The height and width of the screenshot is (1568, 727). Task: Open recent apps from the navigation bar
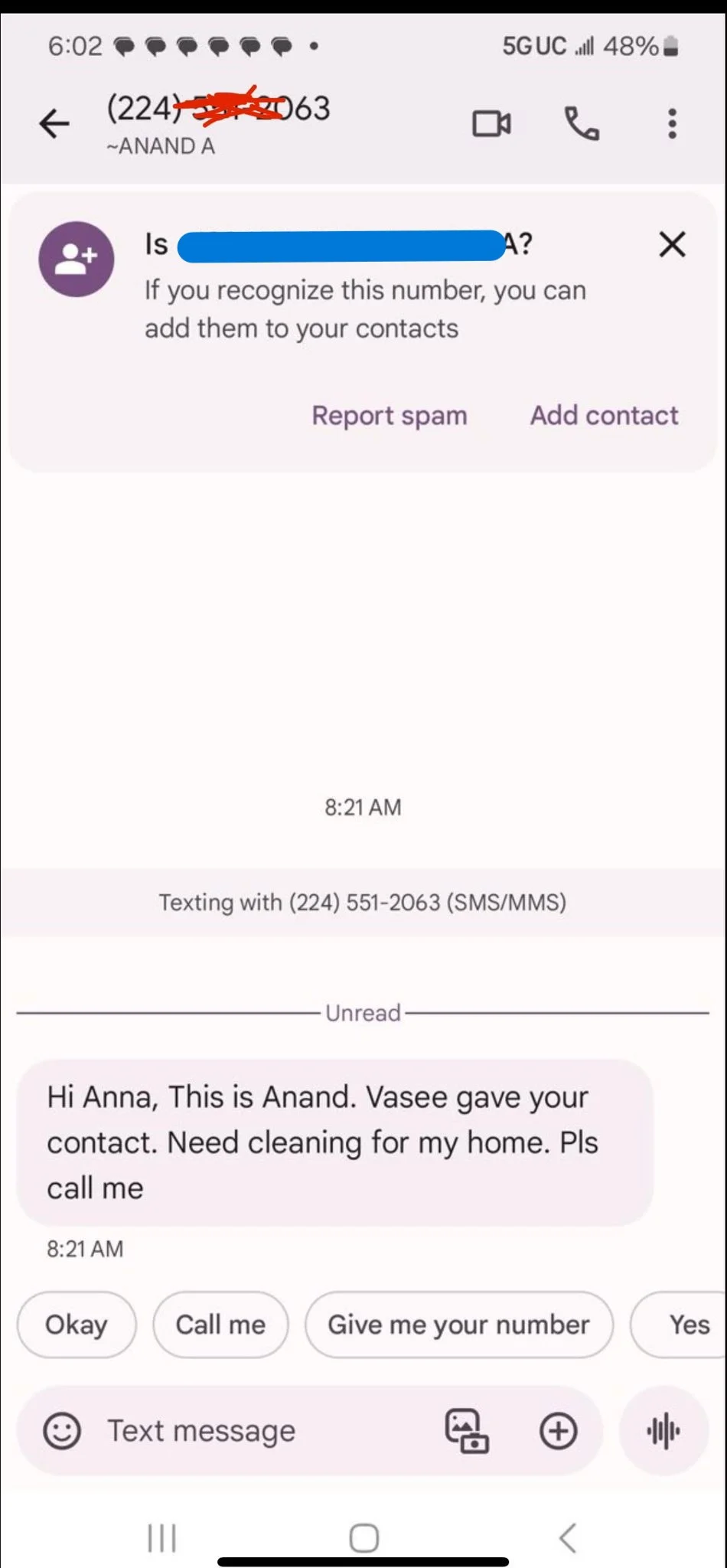click(x=161, y=1537)
